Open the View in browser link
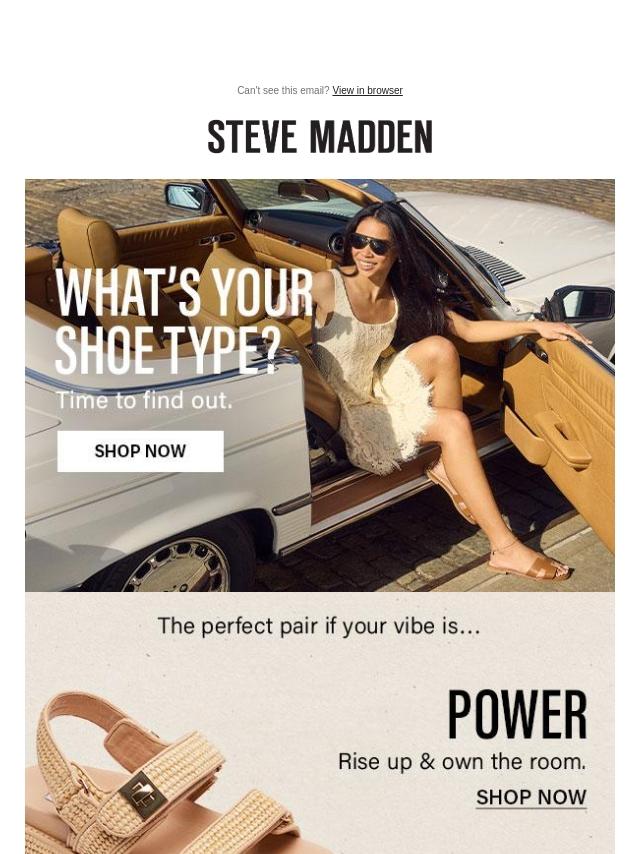 (x=367, y=91)
